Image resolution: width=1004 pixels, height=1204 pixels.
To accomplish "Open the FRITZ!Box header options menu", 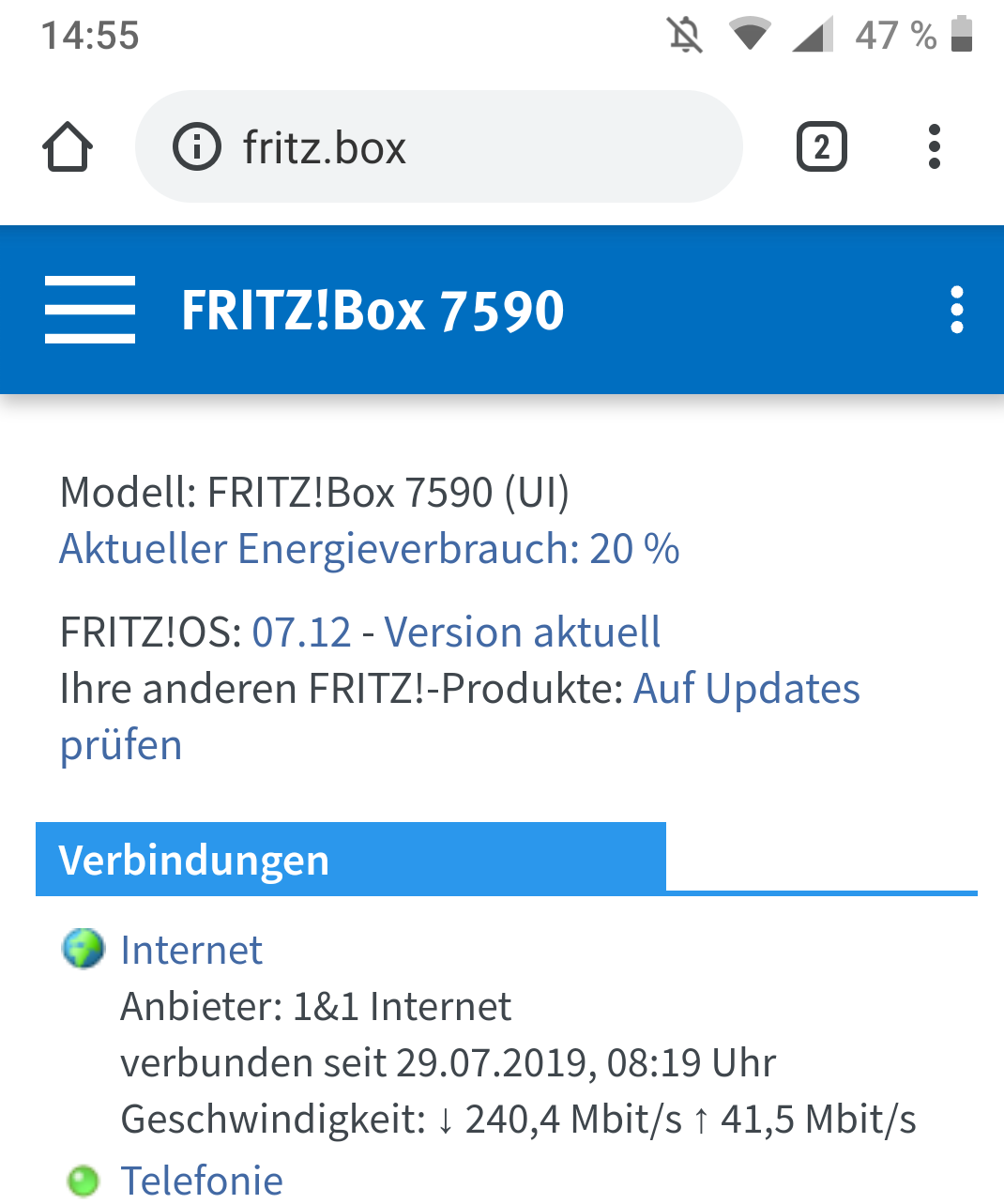I will coord(956,310).
